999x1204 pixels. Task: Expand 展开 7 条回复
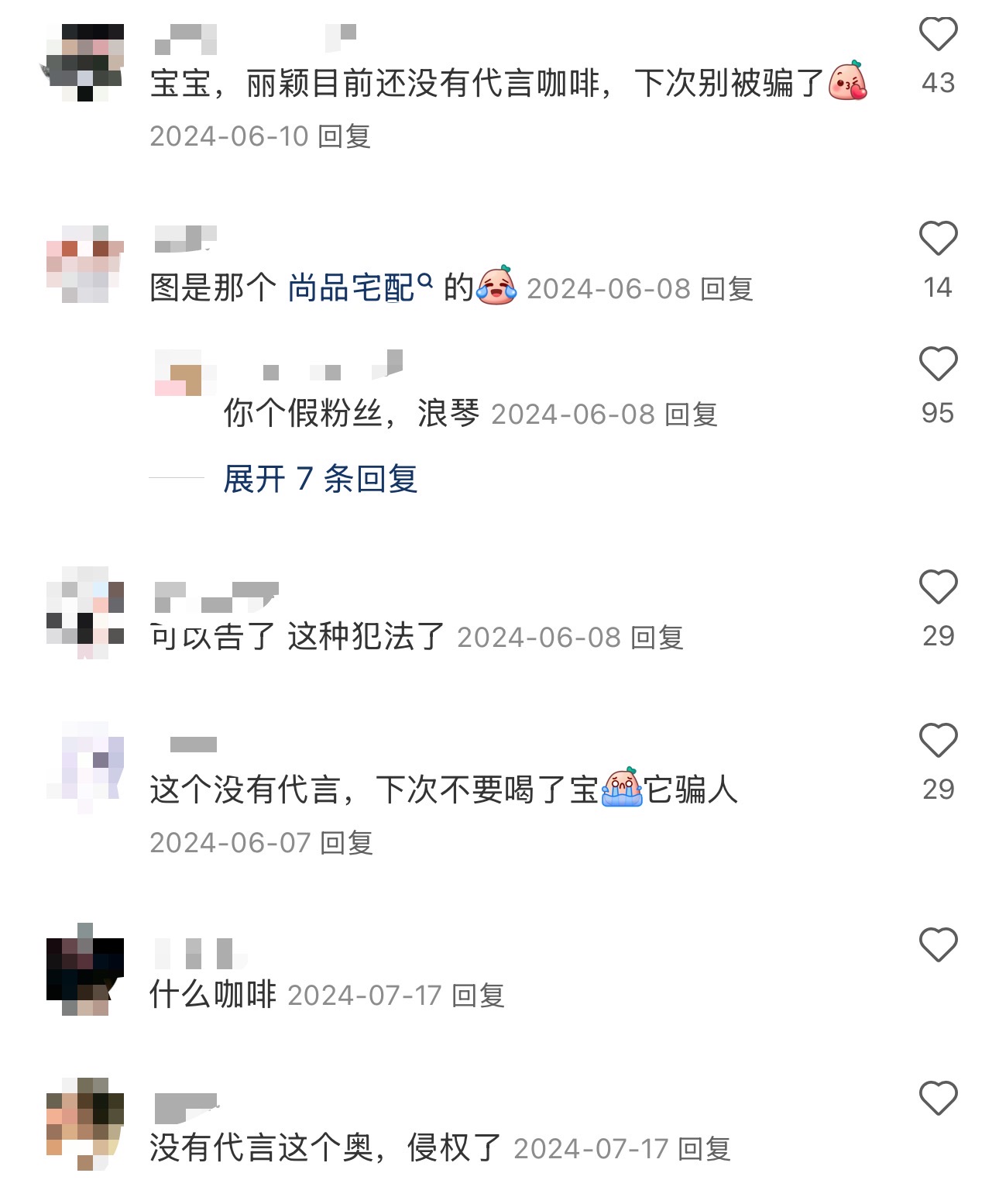click(321, 479)
